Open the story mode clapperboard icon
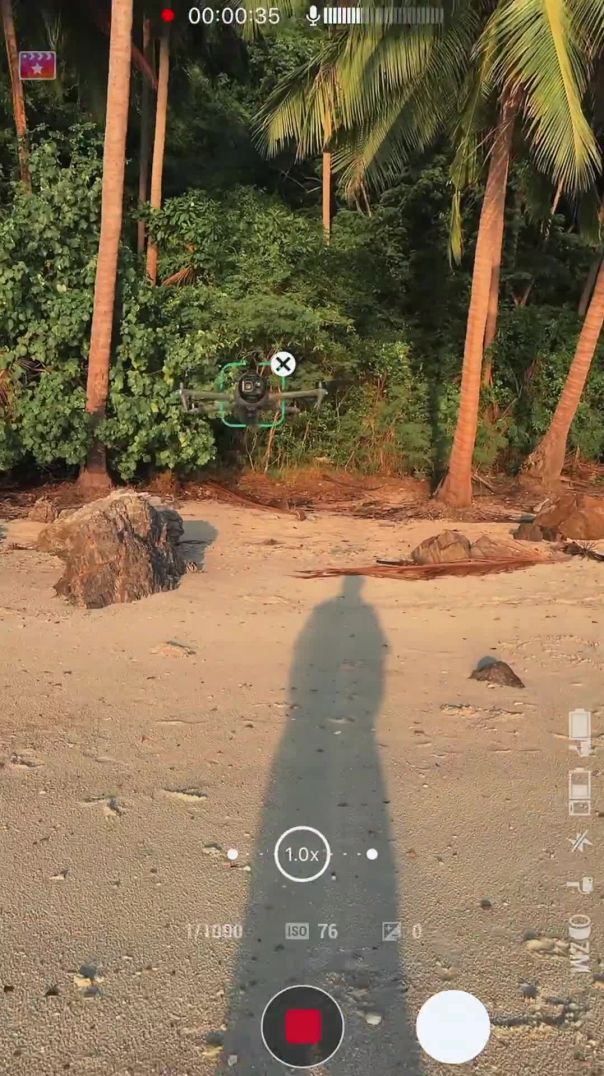This screenshot has height=1076, width=604. [38, 65]
